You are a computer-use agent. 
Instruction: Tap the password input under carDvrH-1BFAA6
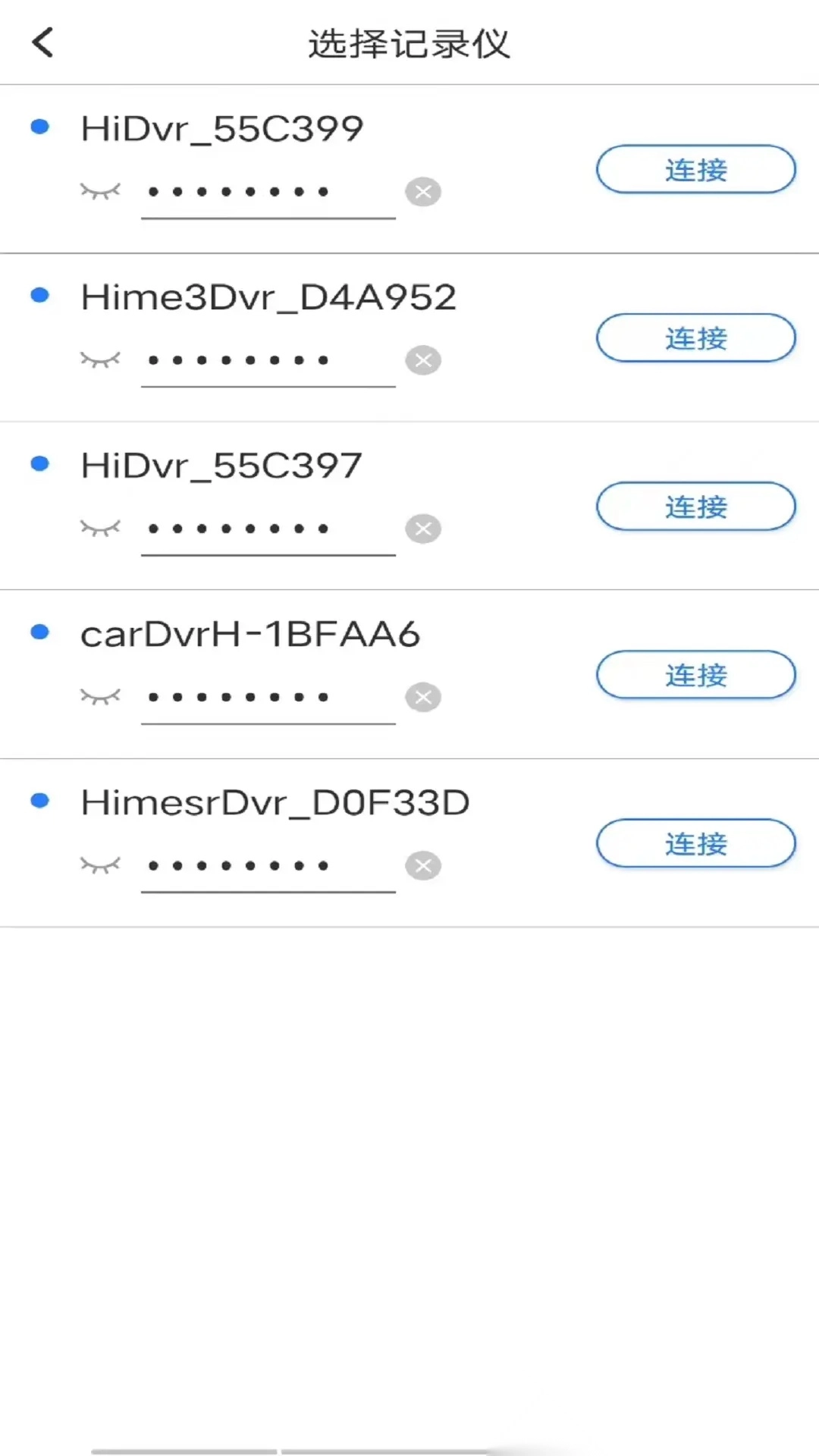pyautogui.click(x=265, y=696)
